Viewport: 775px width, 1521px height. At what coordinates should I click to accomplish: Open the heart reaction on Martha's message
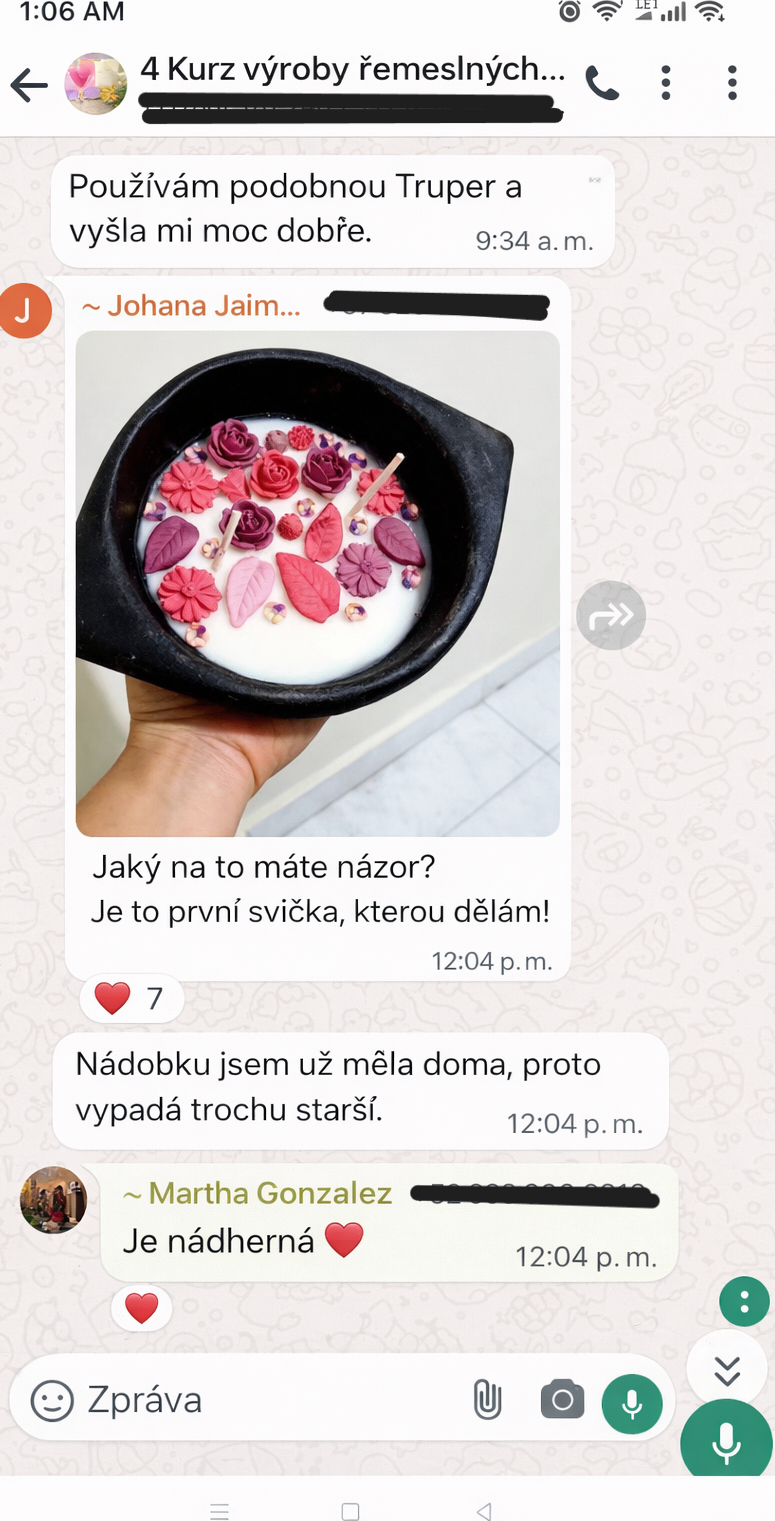click(x=142, y=1308)
